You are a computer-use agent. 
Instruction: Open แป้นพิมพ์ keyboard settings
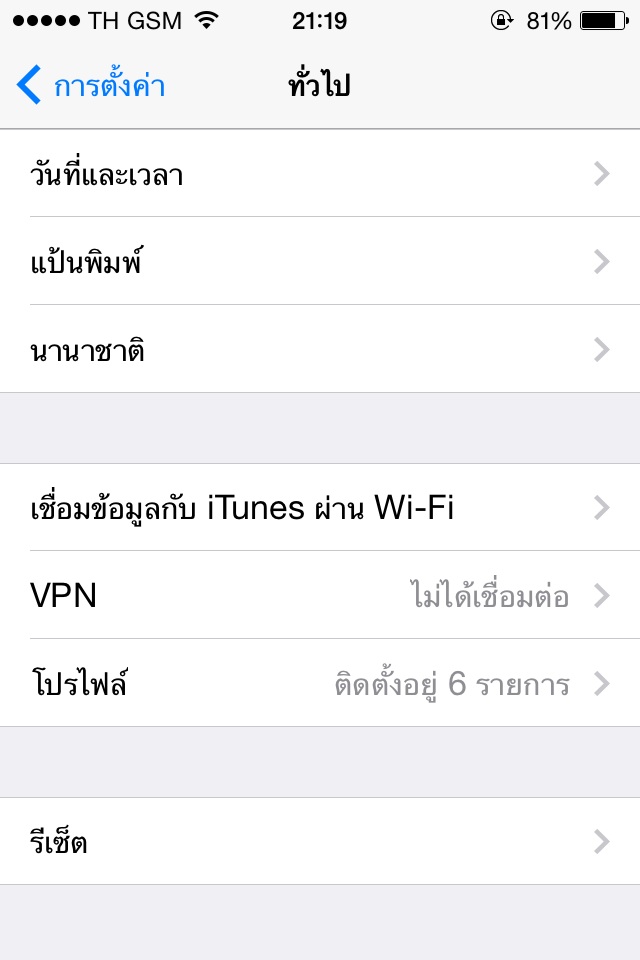click(320, 262)
